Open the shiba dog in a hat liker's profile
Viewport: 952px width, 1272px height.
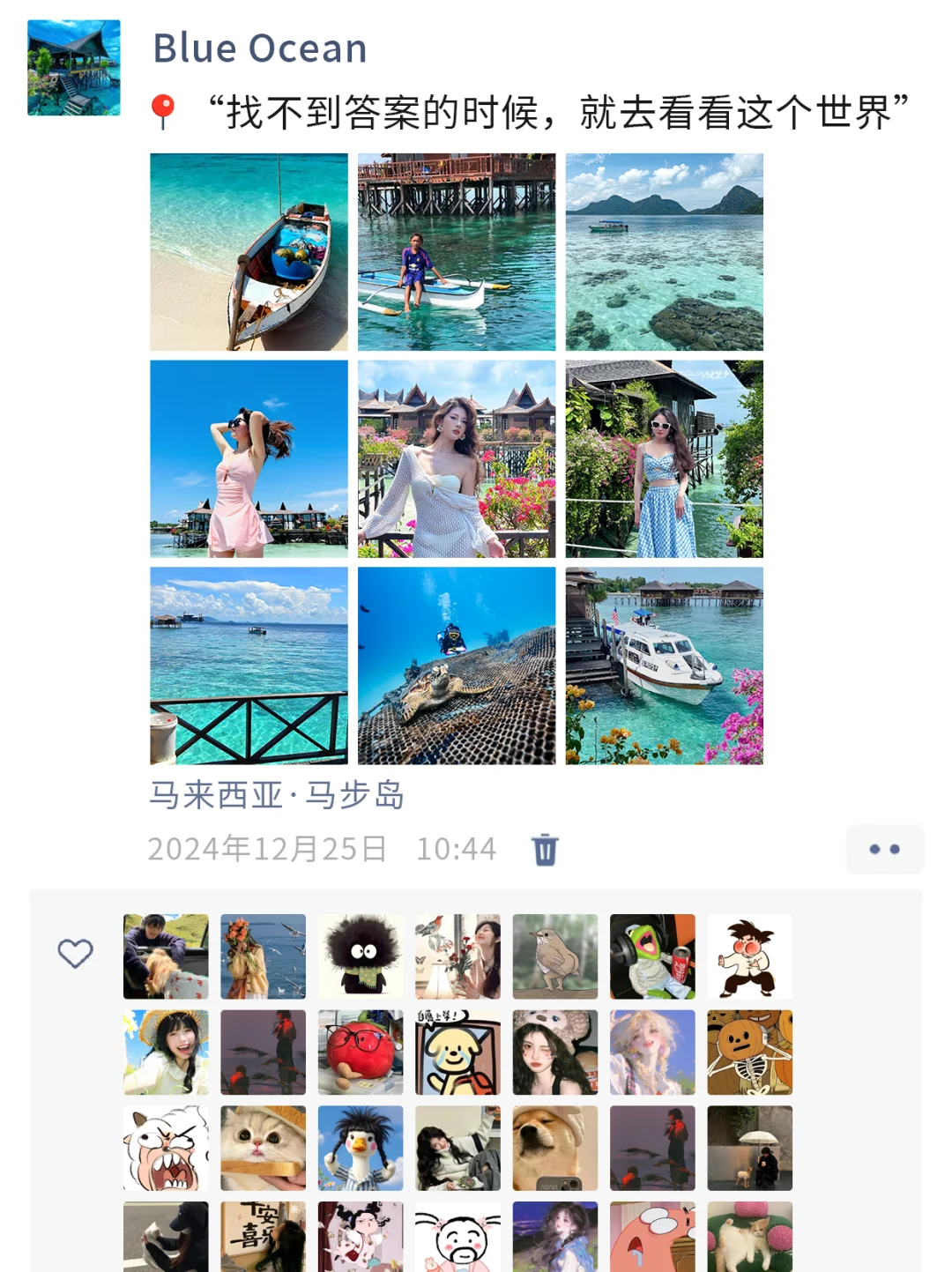pyautogui.click(x=555, y=1149)
